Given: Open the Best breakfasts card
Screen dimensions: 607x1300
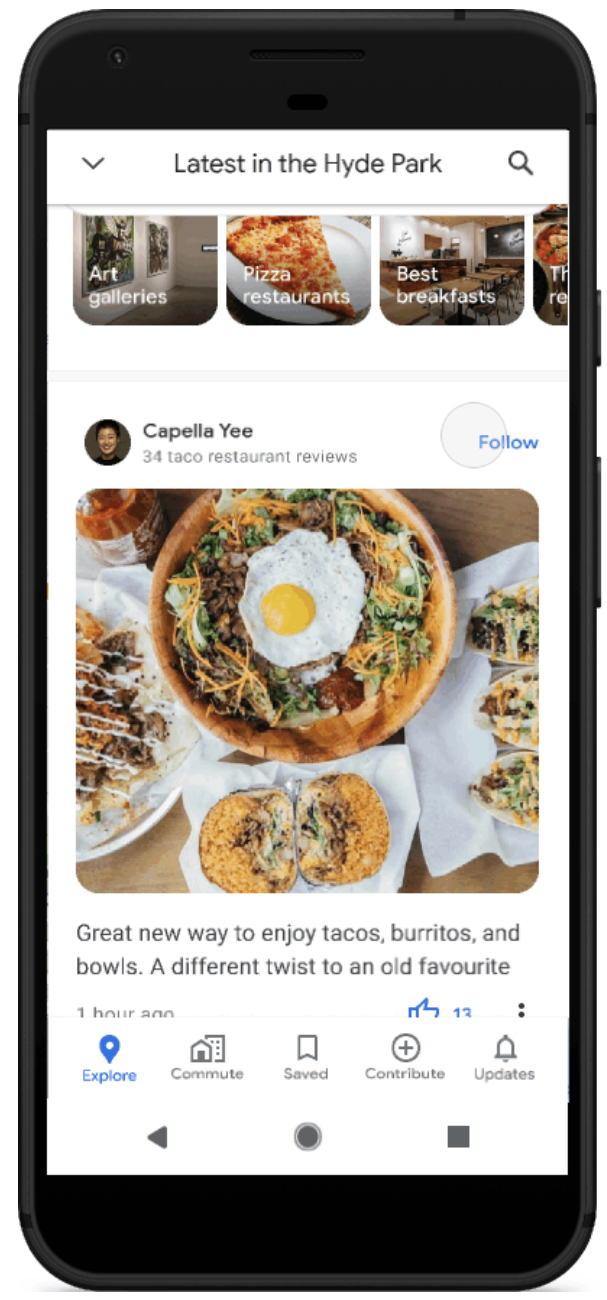Looking at the screenshot, I should (x=451, y=268).
